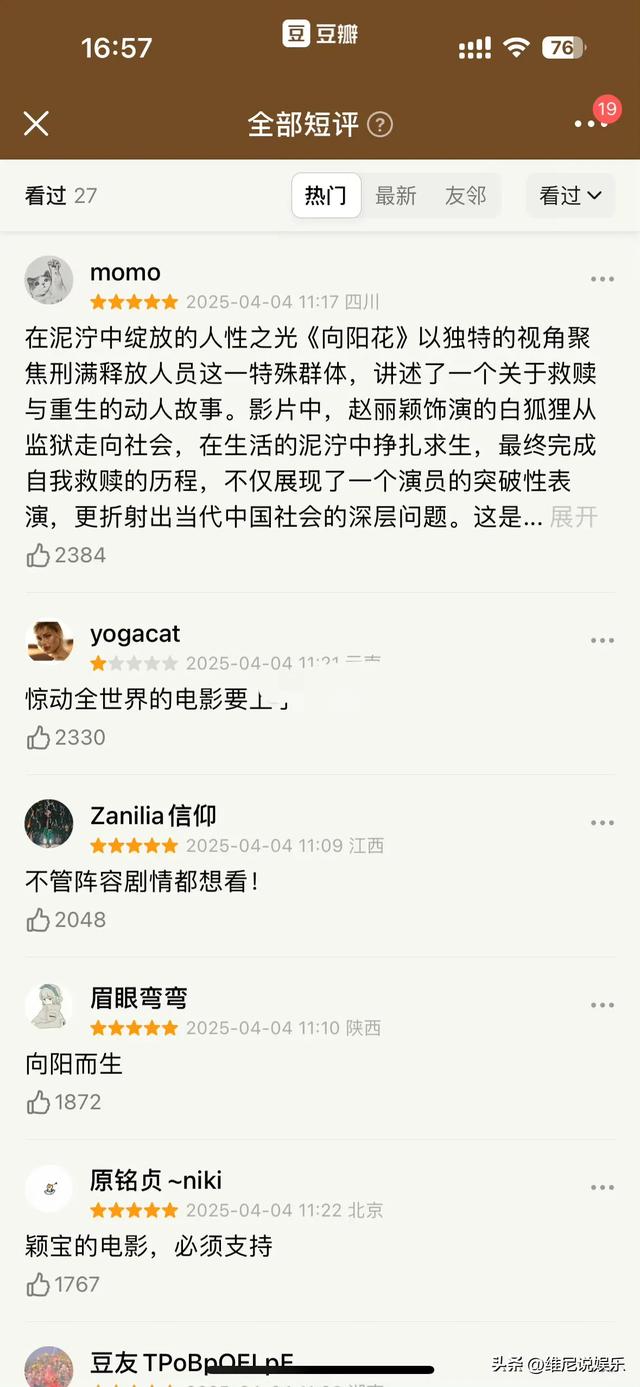Open options menu on yogacat's review

[x=602, y=641]
